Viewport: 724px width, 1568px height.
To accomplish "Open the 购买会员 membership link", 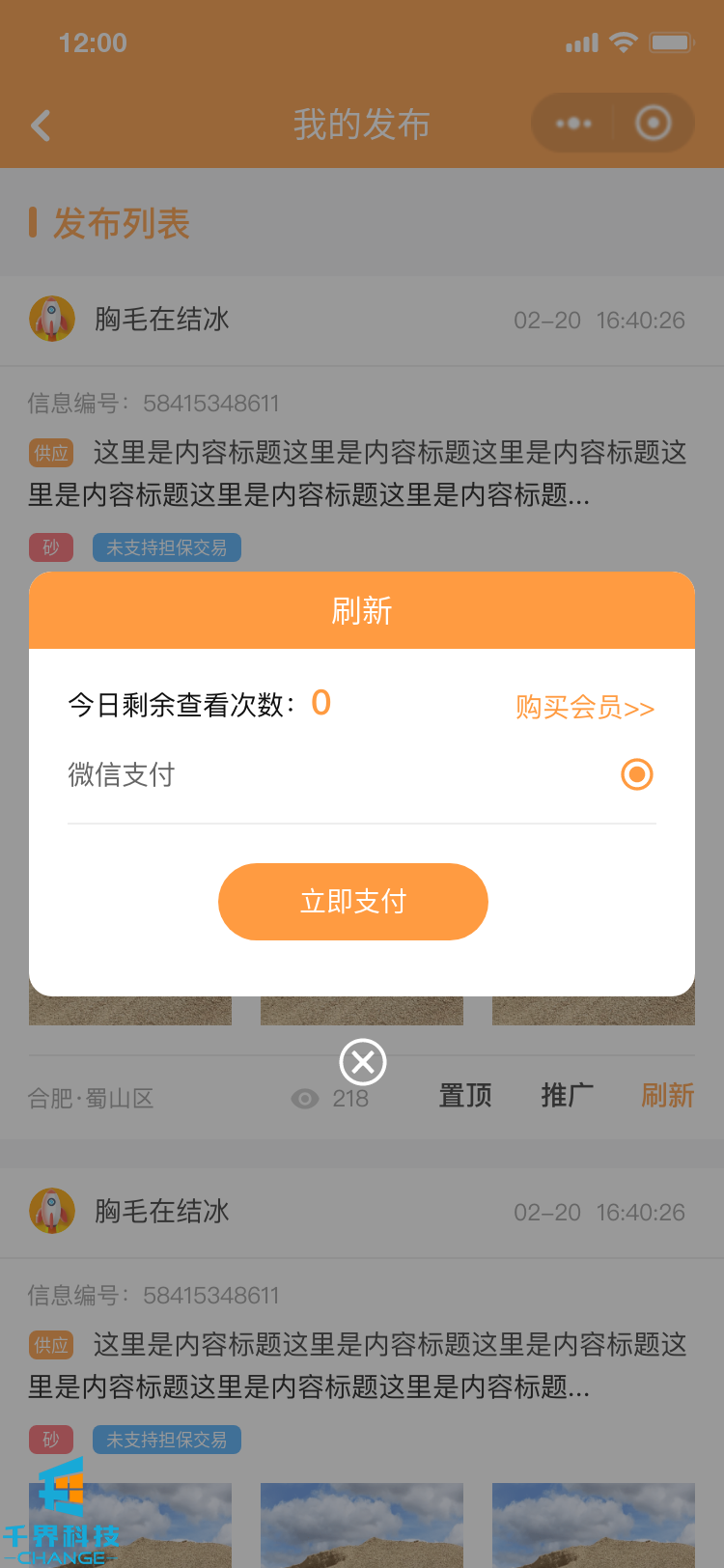I will pyautogui.click(x=585, y=708).
